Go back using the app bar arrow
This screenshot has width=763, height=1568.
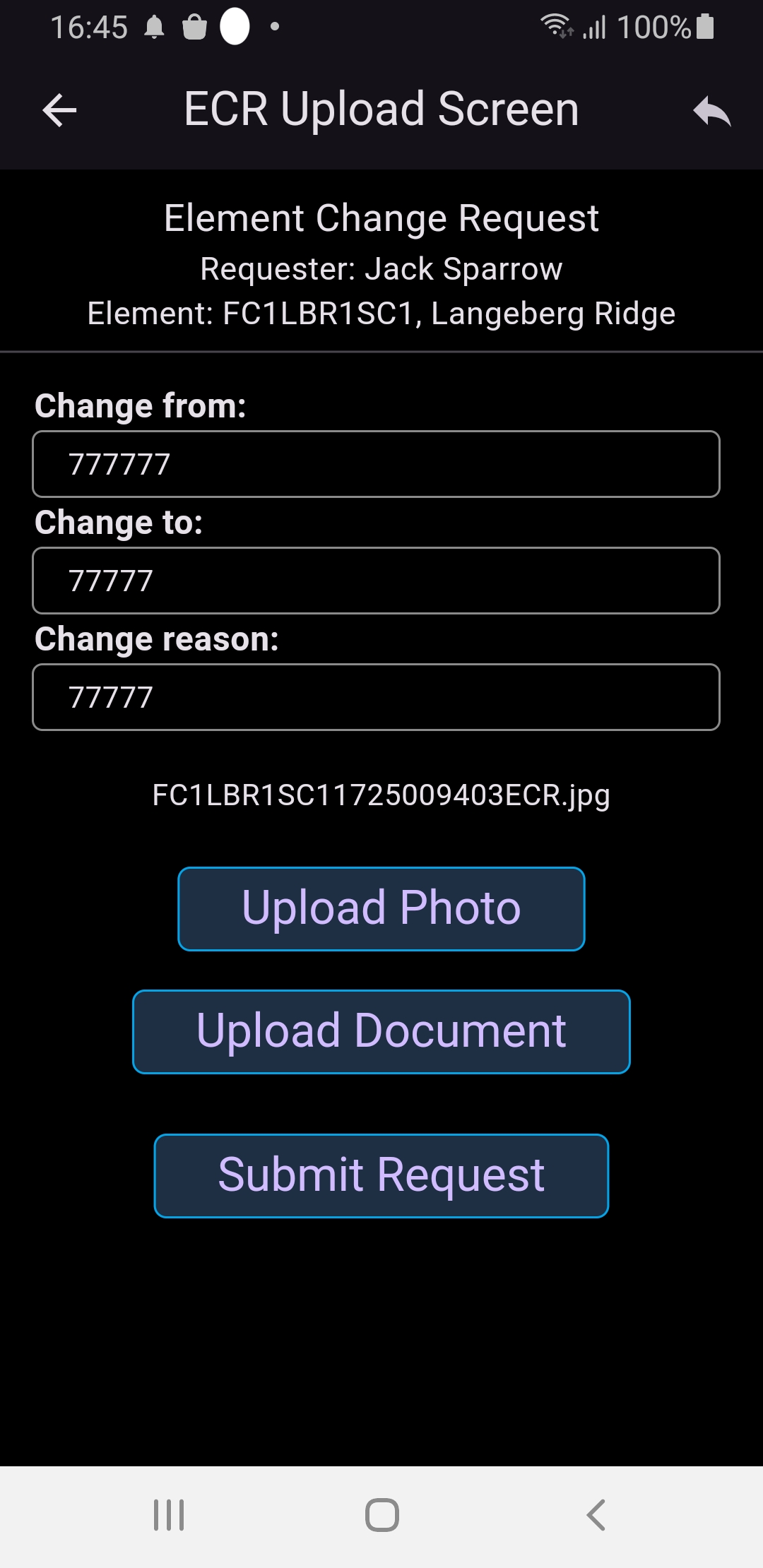(59, 111)
